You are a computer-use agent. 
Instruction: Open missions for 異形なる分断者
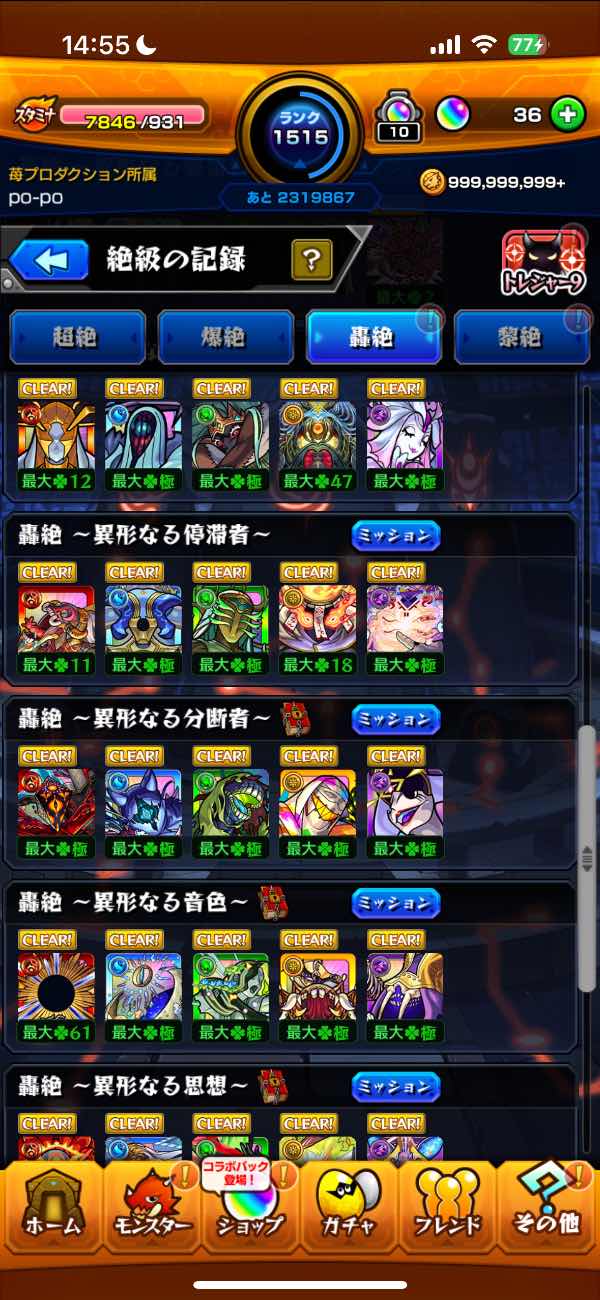click(x=396, y=719)
